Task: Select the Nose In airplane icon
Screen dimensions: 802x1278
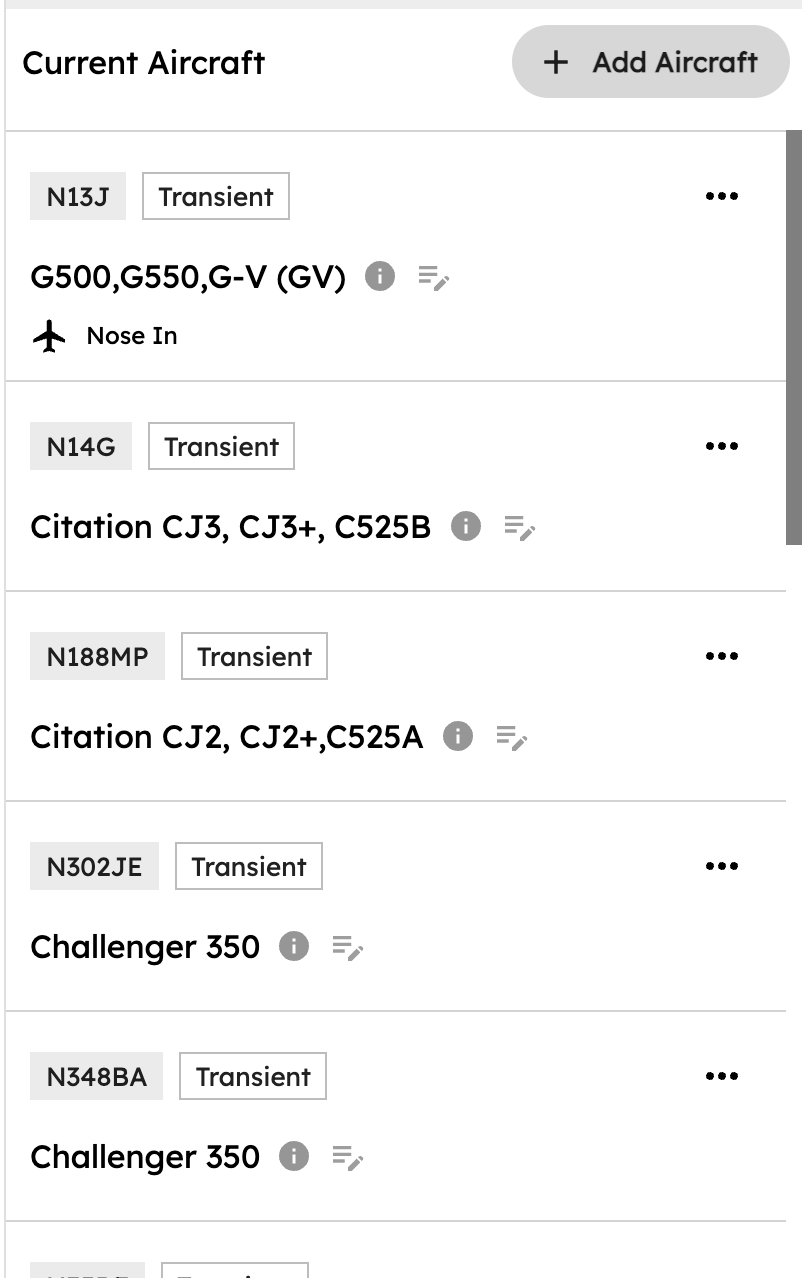Action: pyautogui.click(x=48, y=335)
